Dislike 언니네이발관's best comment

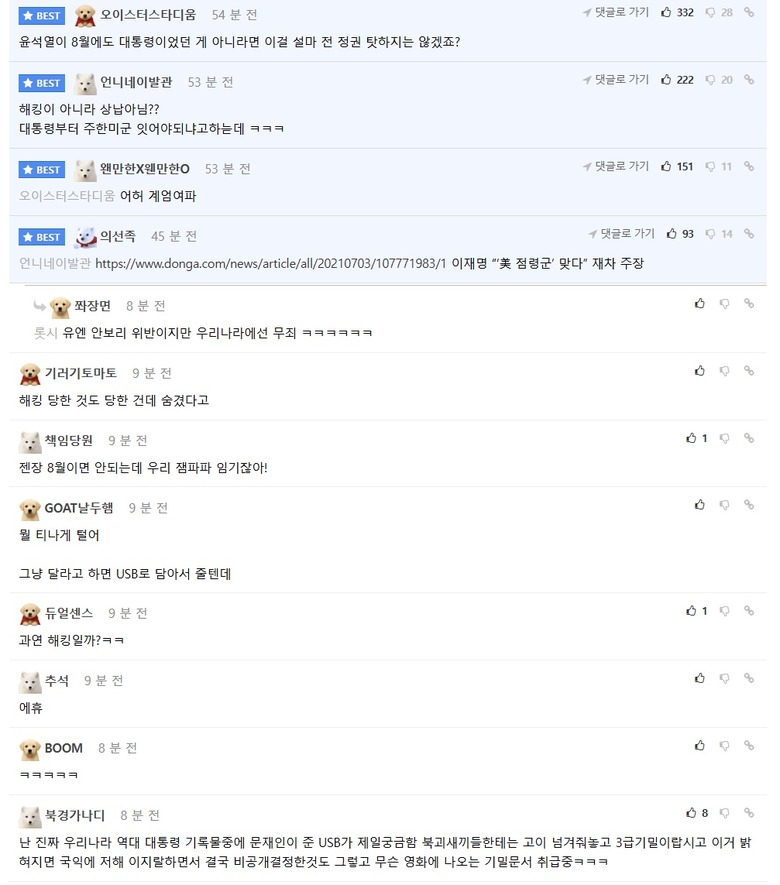point(711,80)
